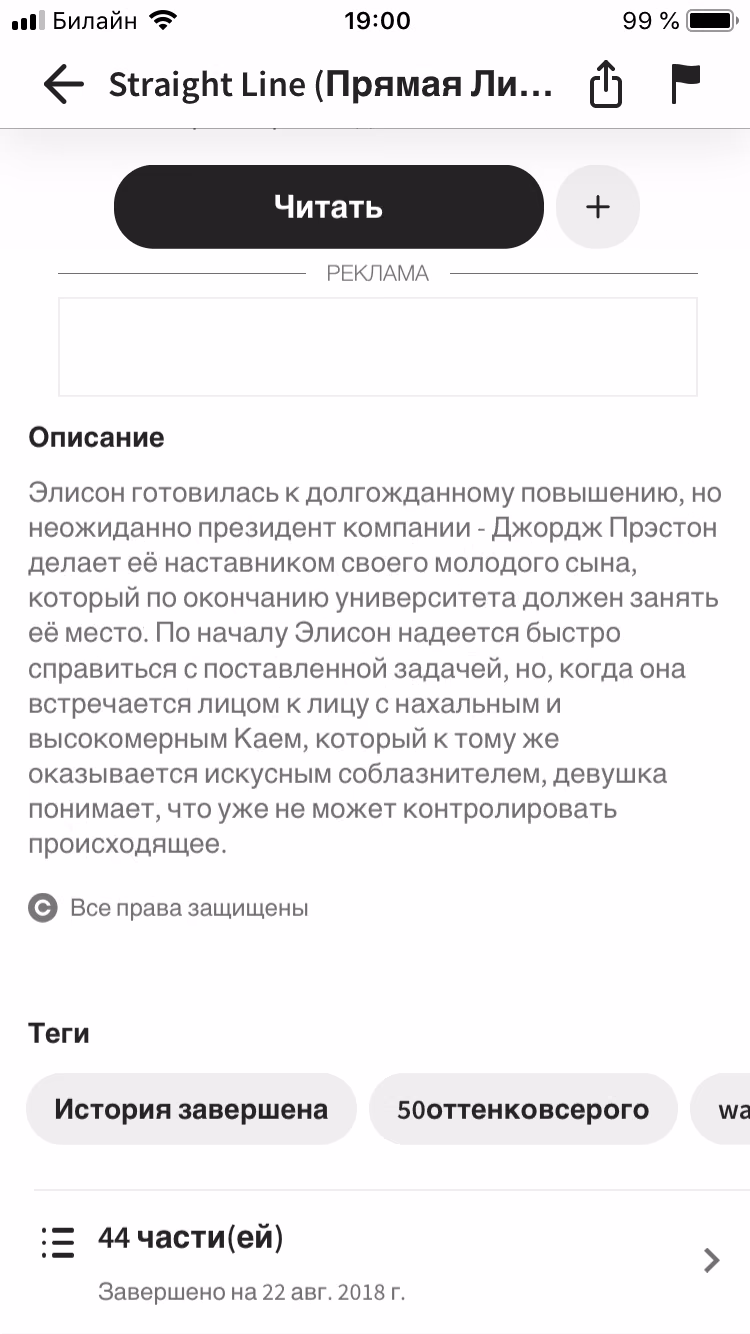Open the 50оттенковсерого tag
The image size is (750, 1334).
[x=523, y=1109]
